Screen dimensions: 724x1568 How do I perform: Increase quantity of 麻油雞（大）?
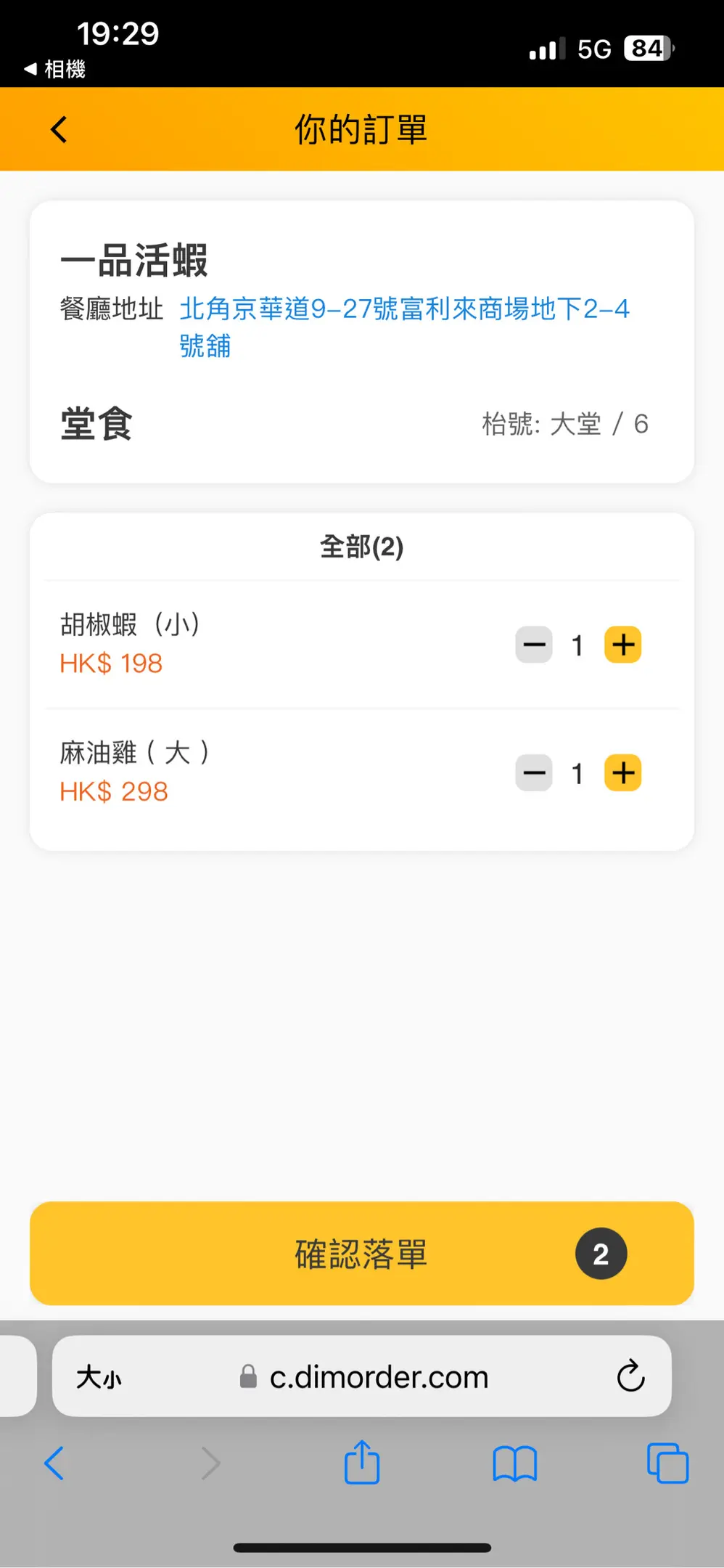(623, 773)
